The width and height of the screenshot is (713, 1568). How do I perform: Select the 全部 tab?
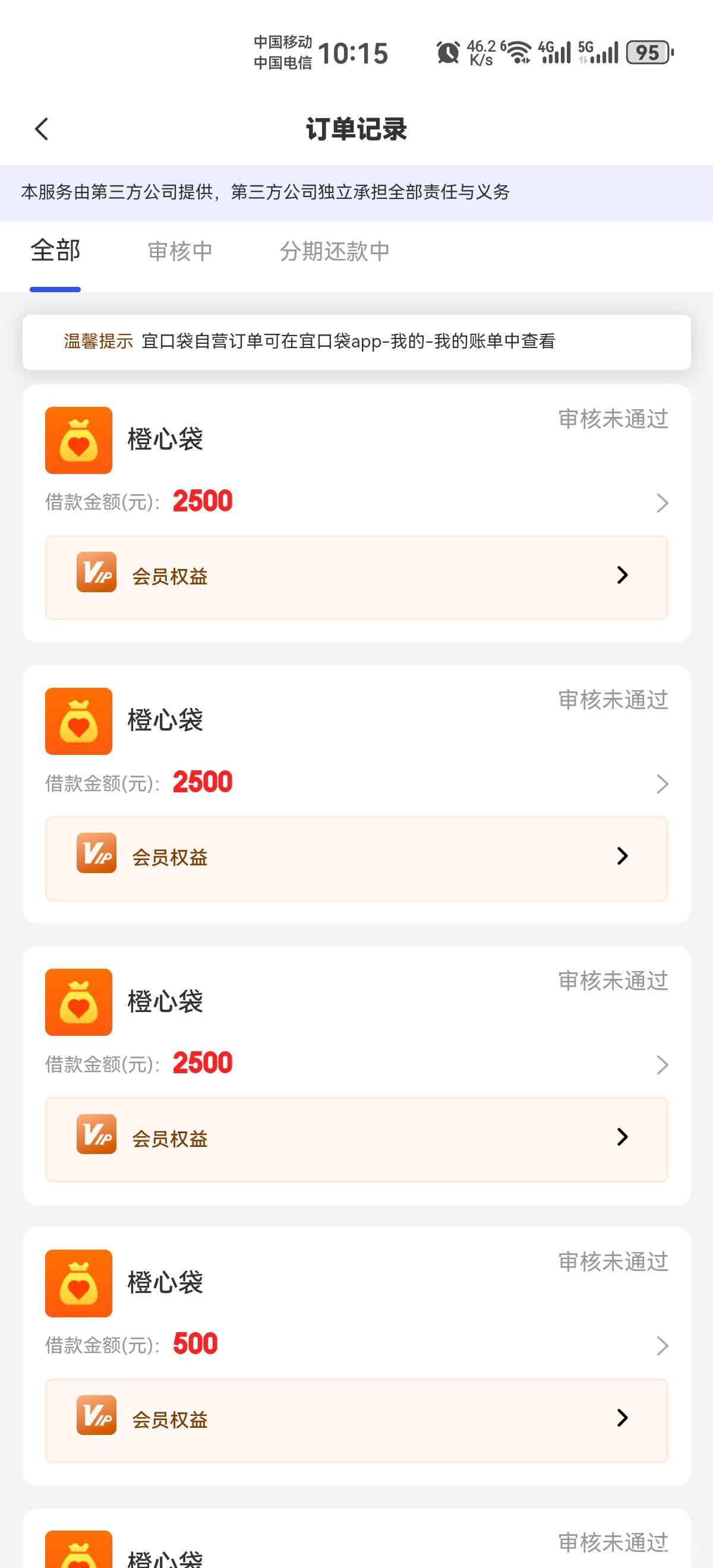point(55,251)
